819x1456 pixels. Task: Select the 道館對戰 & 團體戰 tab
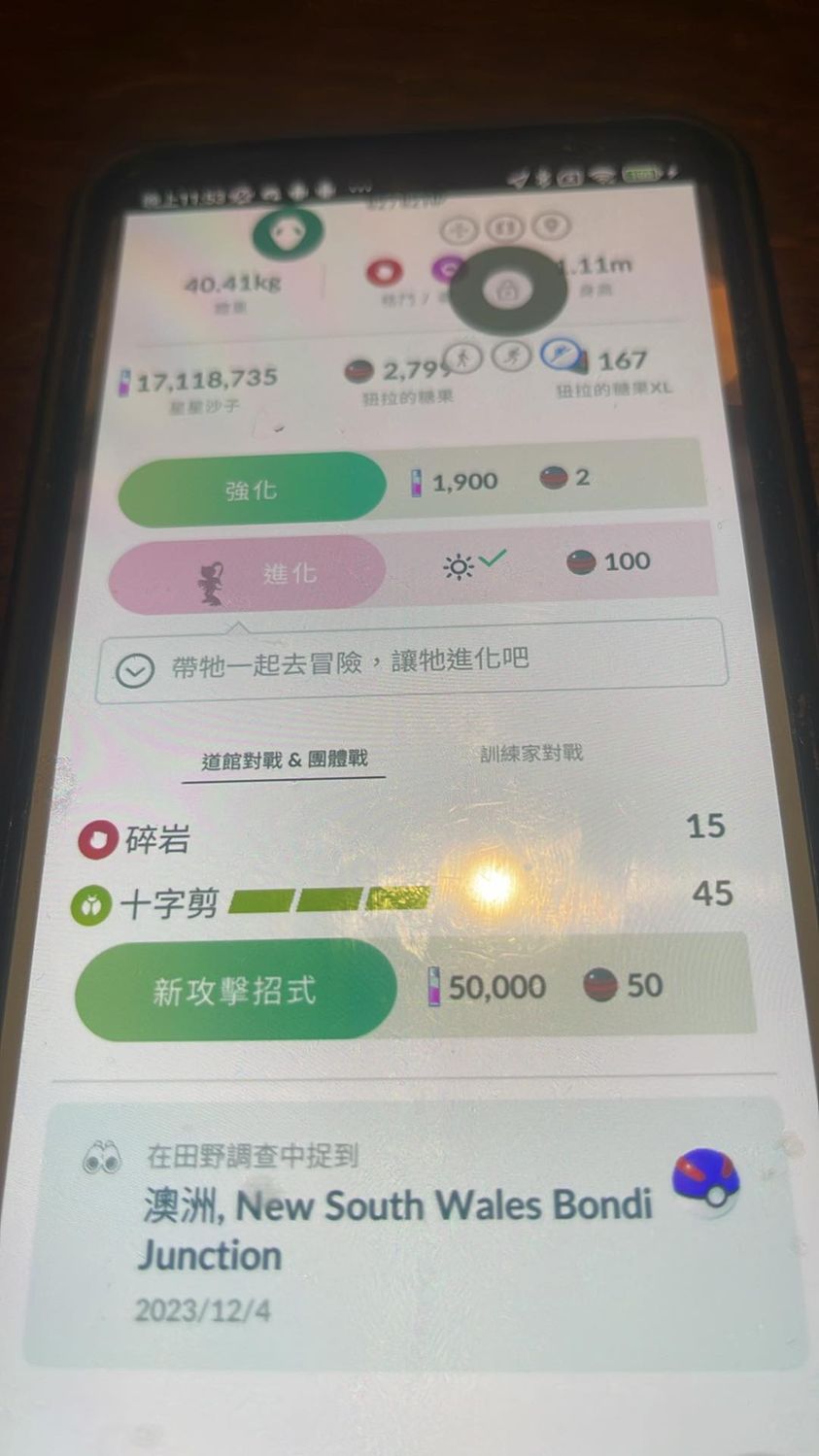click(284, 760)
